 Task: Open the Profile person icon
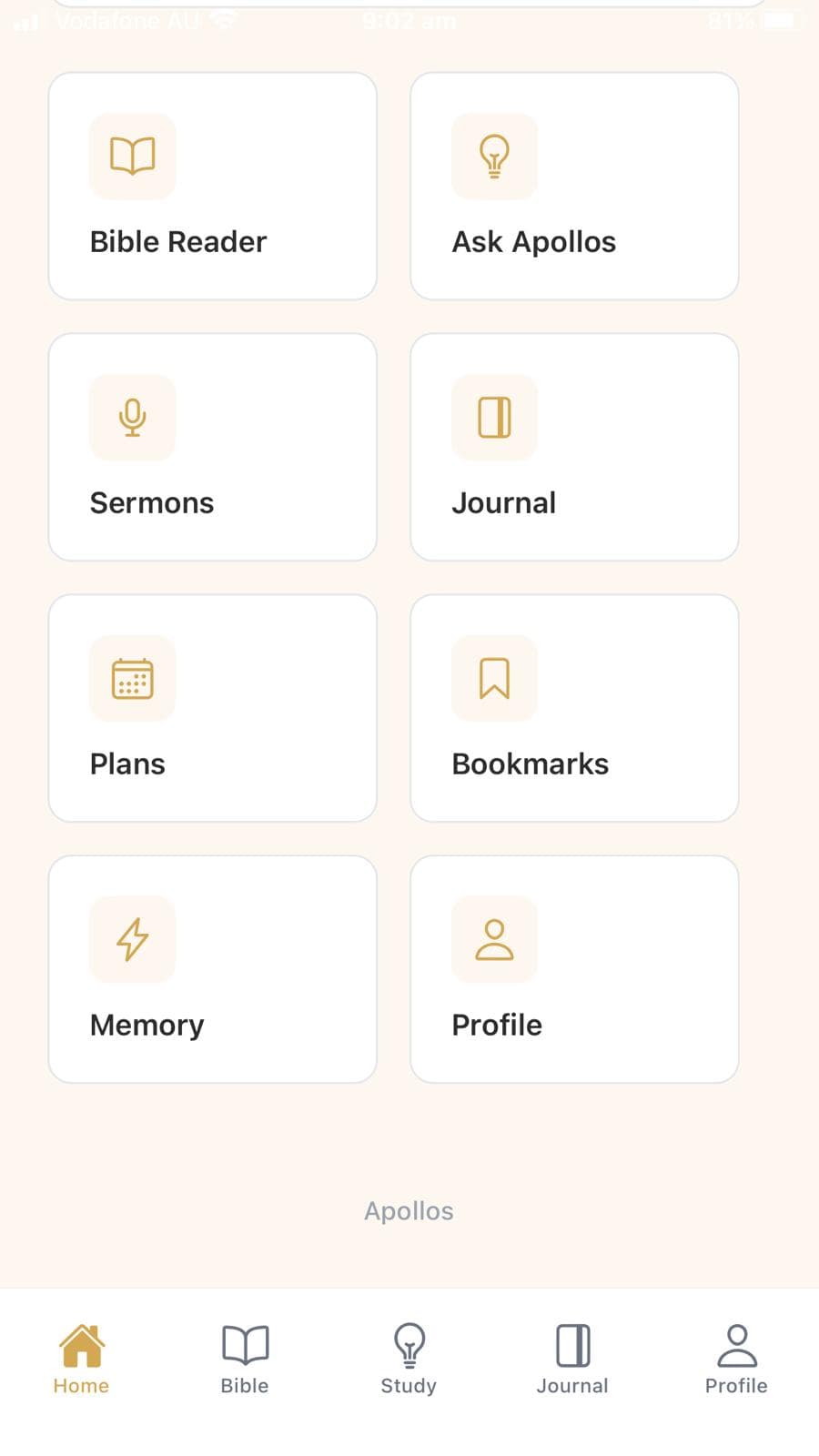pos(495,940)
